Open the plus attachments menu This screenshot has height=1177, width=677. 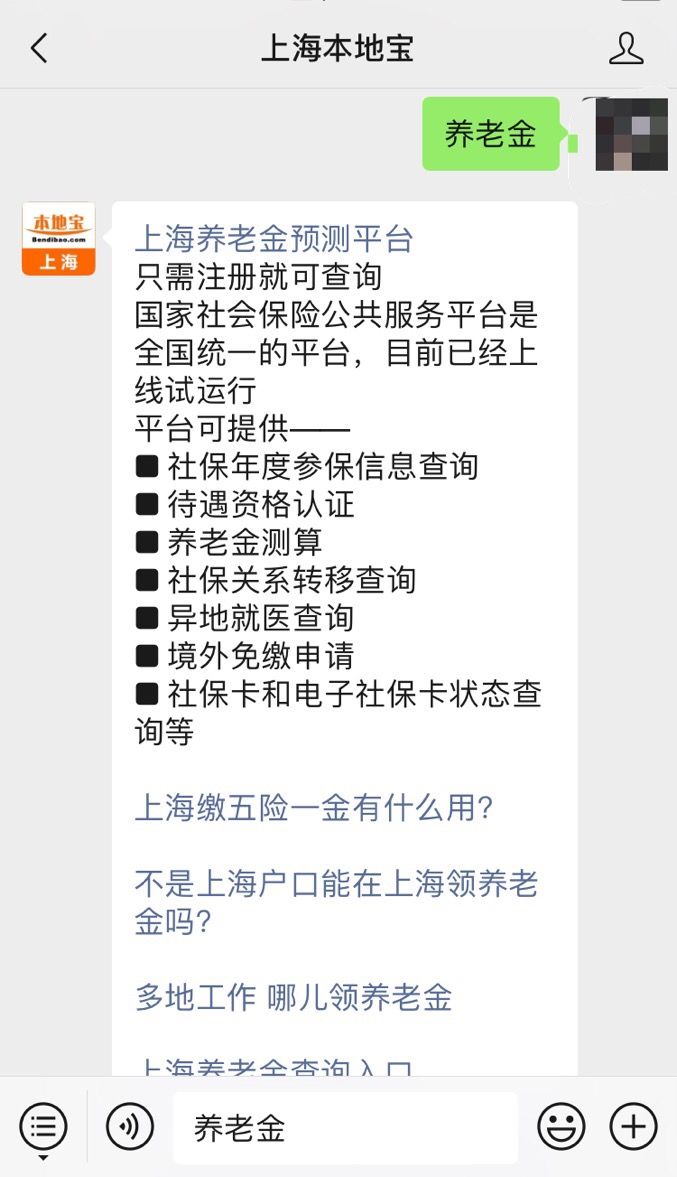click(x=633, y=1127)
